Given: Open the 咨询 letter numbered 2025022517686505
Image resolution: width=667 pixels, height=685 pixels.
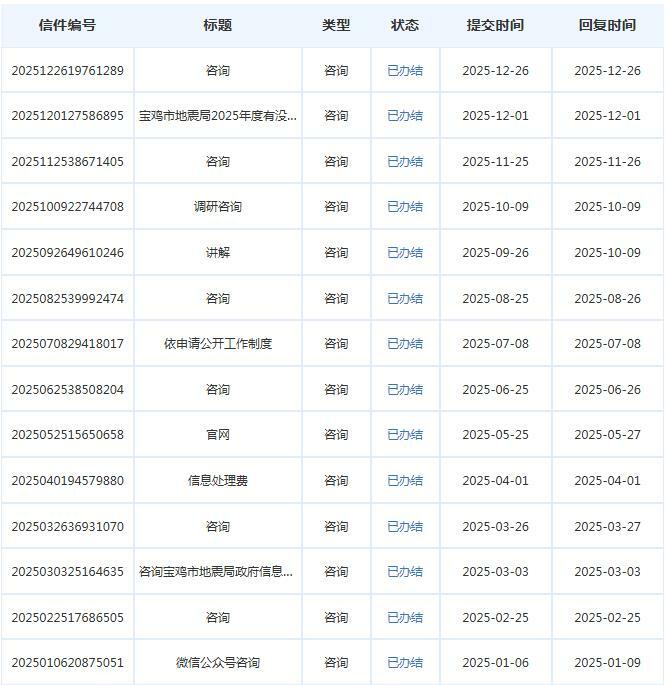Looking at the screenshot, I should click(217, 617).
